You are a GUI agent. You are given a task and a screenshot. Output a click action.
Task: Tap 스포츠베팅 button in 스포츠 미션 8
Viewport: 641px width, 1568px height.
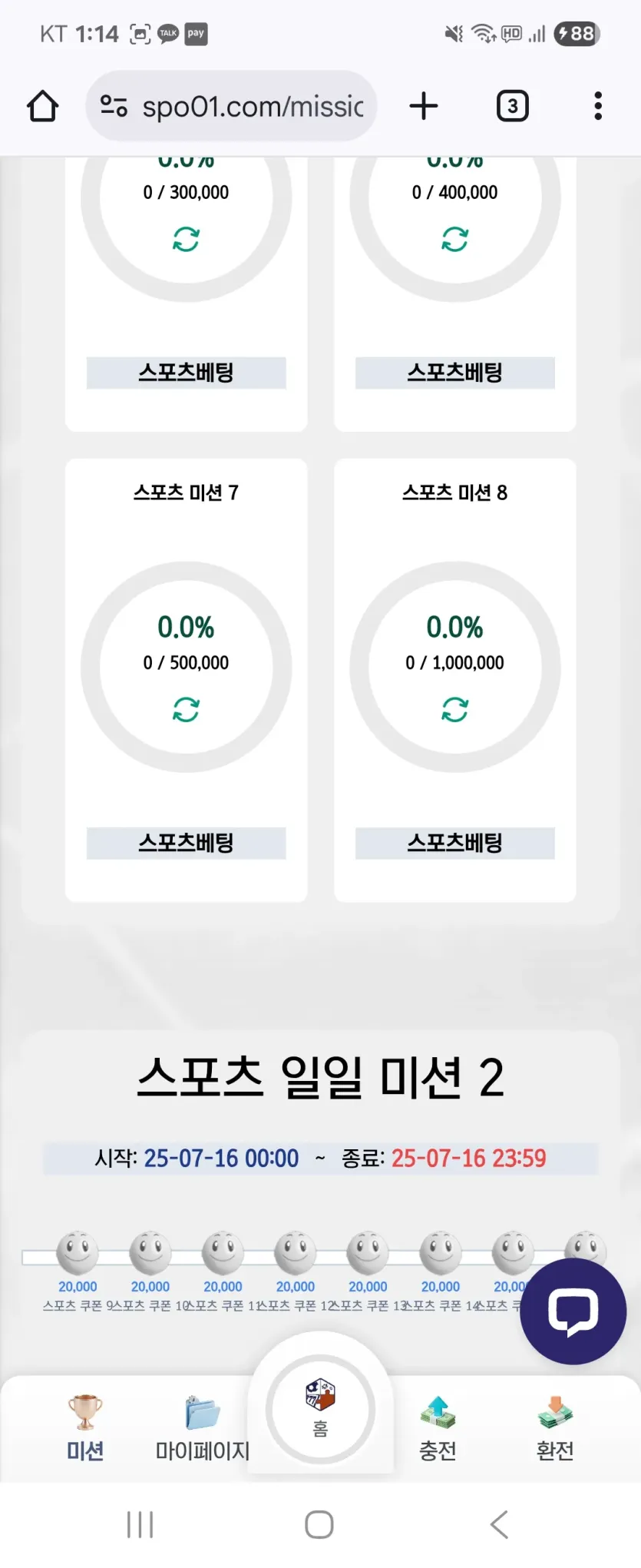pos(454,843)
